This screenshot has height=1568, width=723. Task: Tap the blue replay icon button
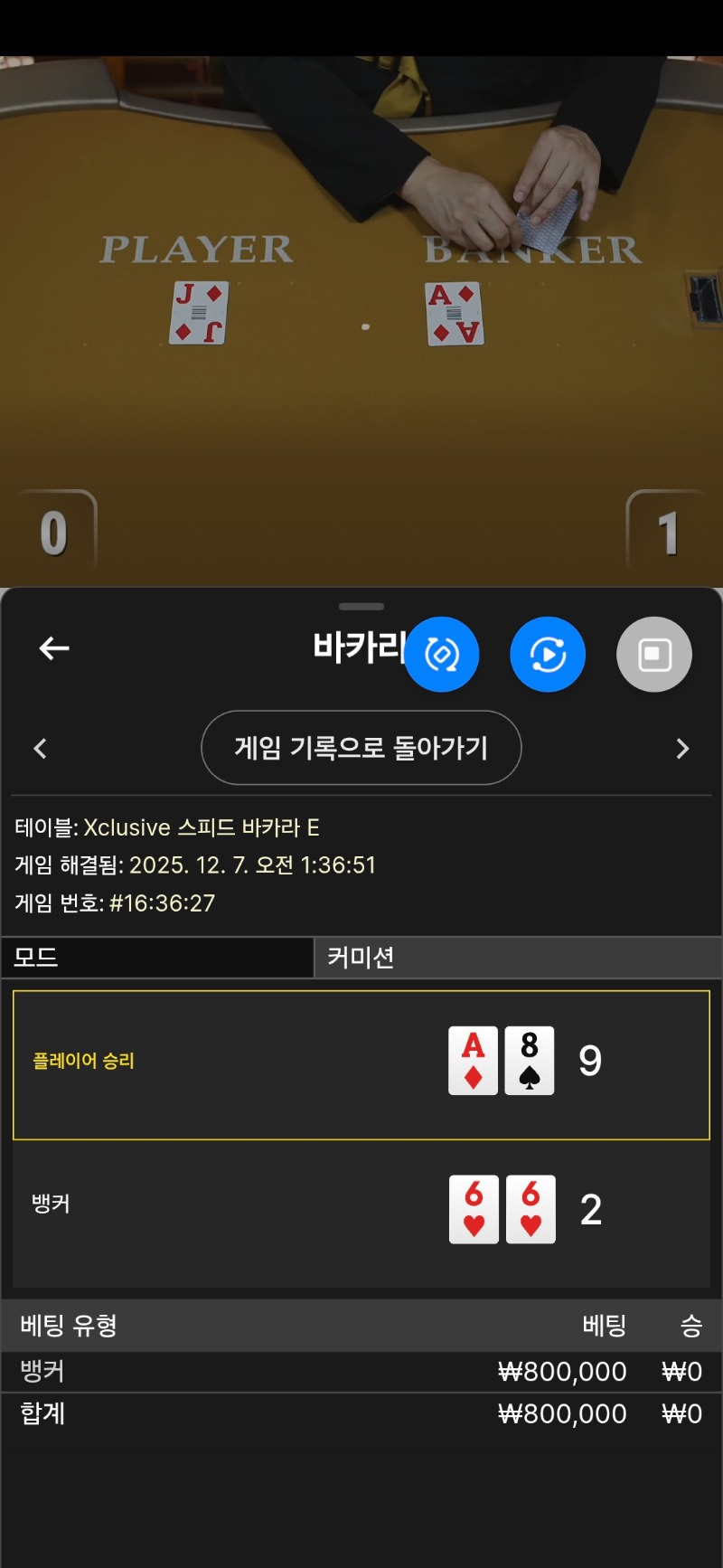[x=548, y=655]
